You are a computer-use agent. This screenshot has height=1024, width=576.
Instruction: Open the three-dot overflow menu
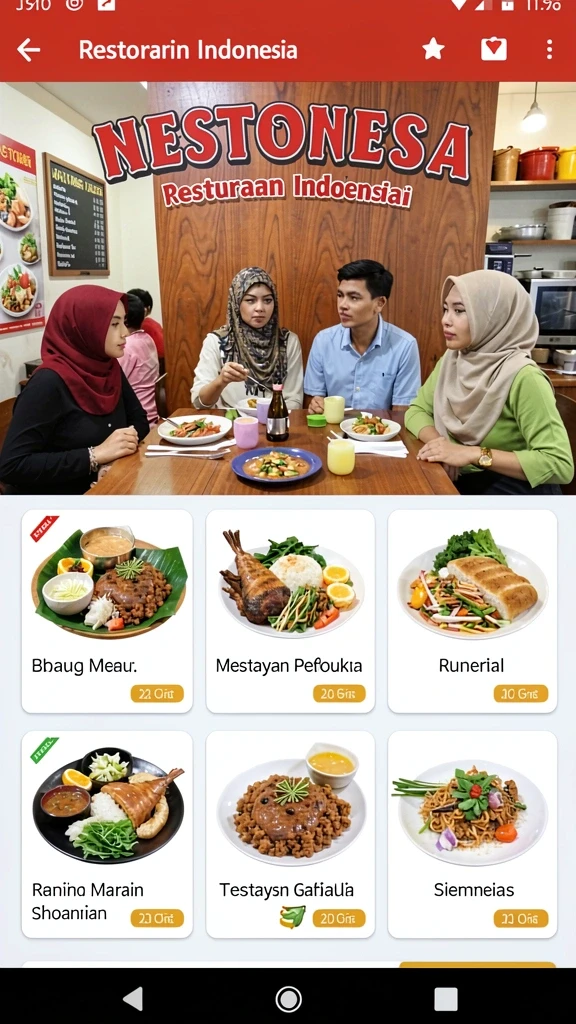[549, 49]
